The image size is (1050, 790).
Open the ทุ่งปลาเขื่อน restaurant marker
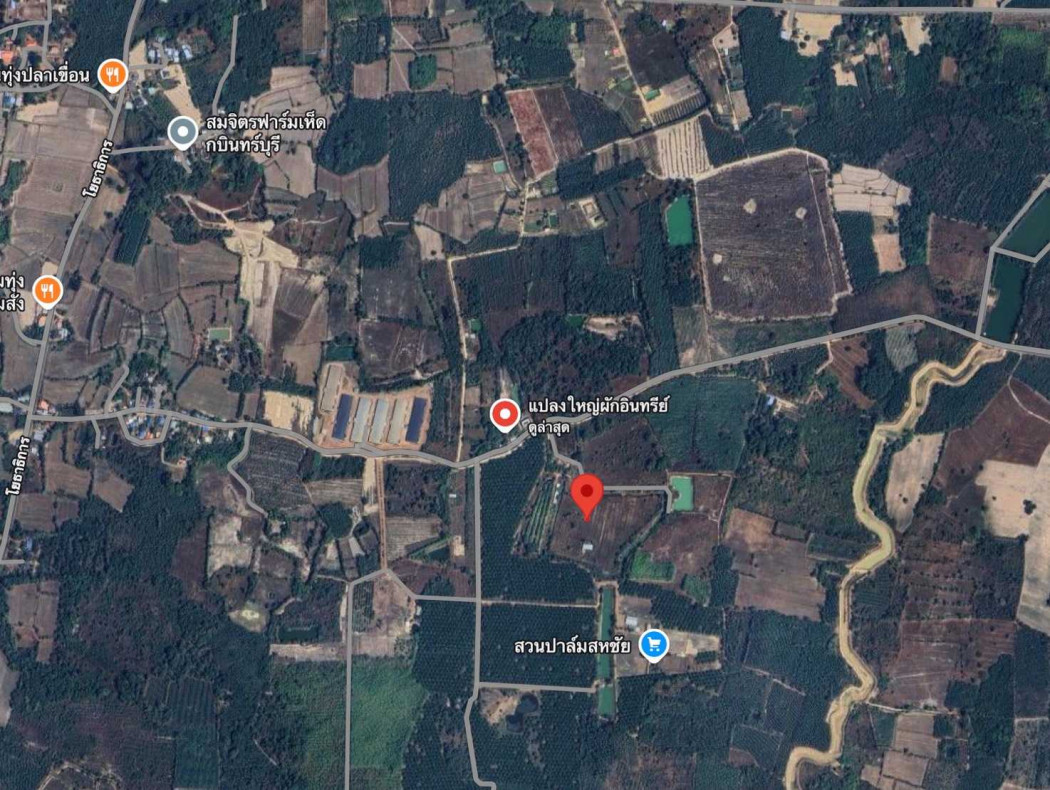[x=113, y=75]
